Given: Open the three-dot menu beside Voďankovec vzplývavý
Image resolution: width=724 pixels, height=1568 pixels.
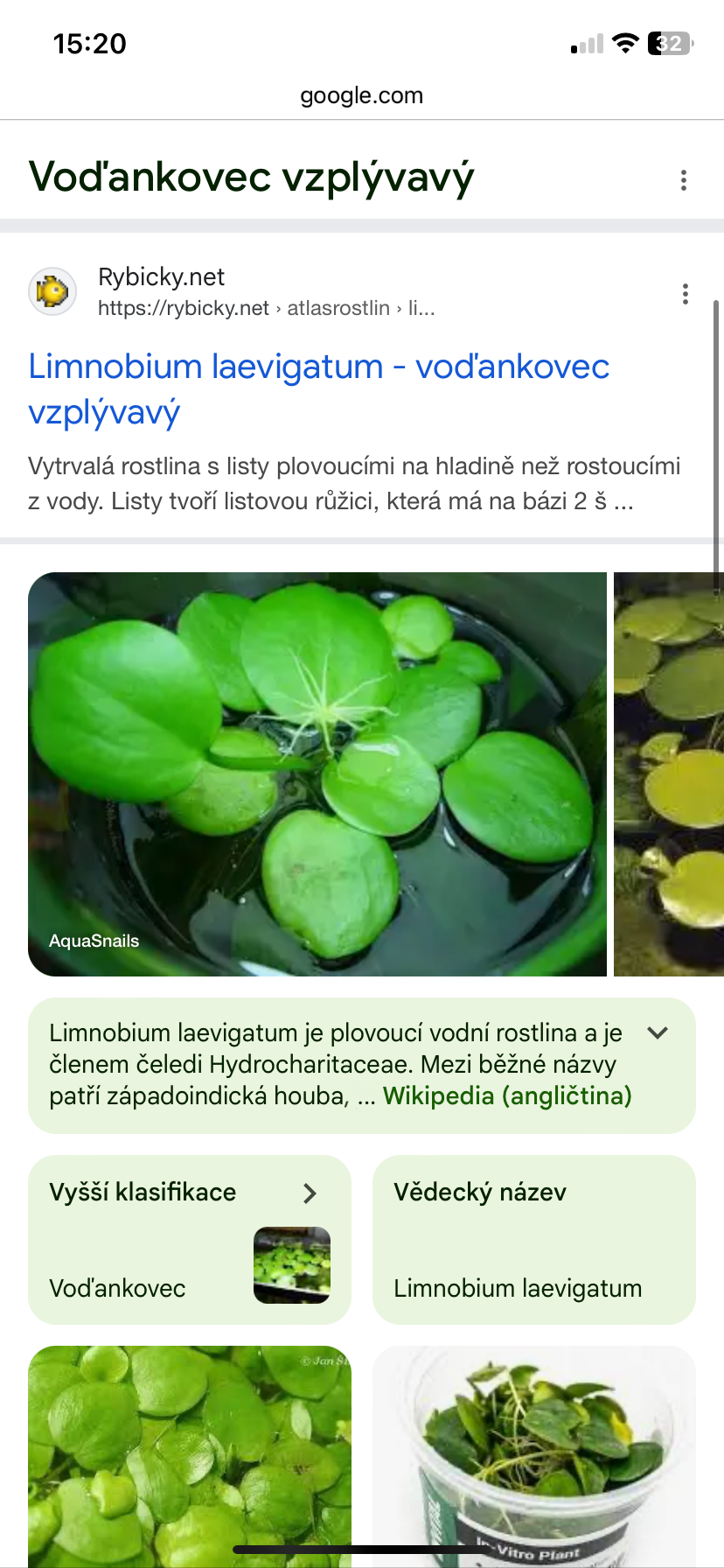Looking at the screenshot, I should [684, 180].
